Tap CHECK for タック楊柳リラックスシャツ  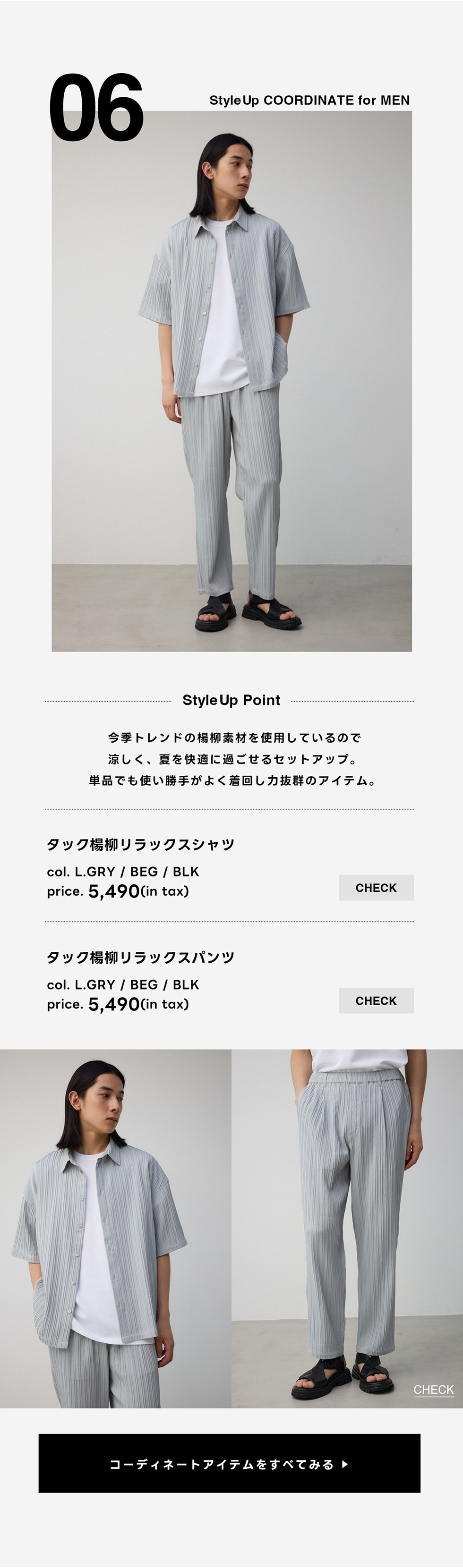pyautogui.click(x=376, y=888)
